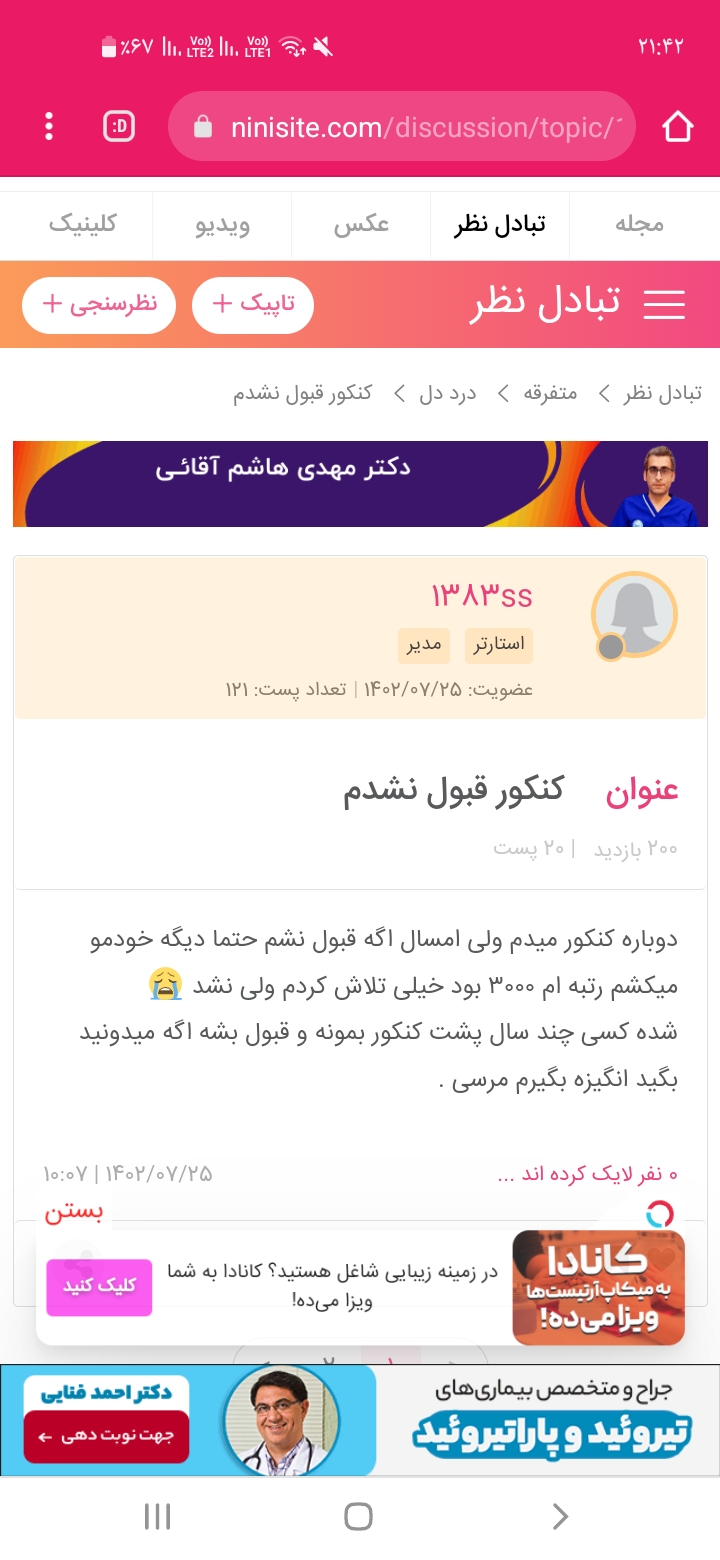Close the Canada visa ad with بستن
The image size is (720, 1560).
(73, 1212)
